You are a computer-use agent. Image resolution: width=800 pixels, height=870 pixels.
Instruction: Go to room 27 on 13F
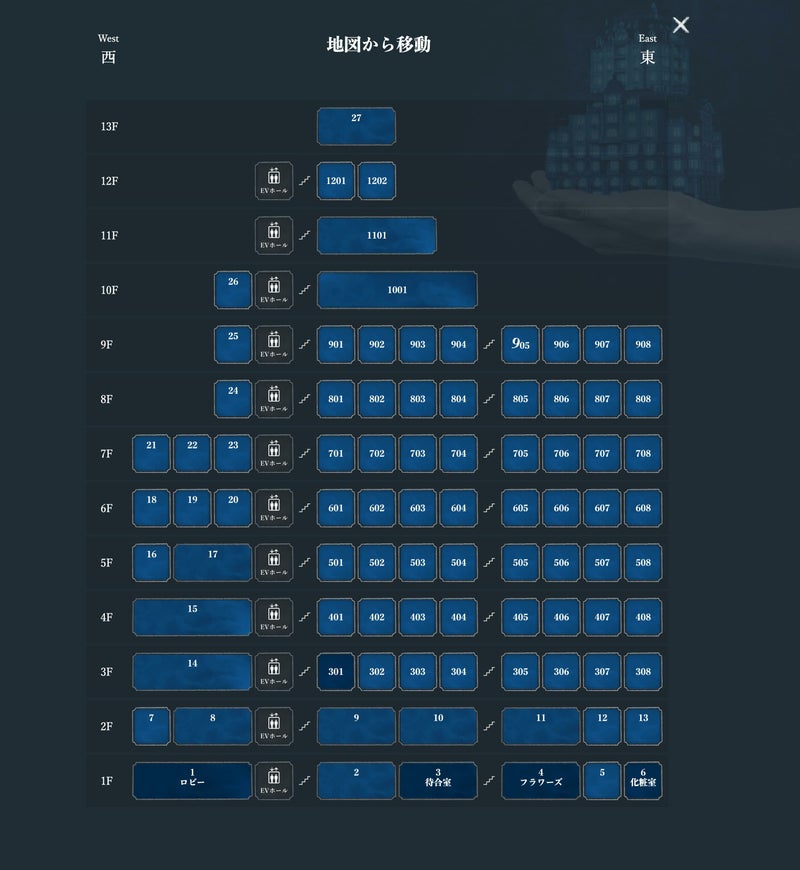356,126
